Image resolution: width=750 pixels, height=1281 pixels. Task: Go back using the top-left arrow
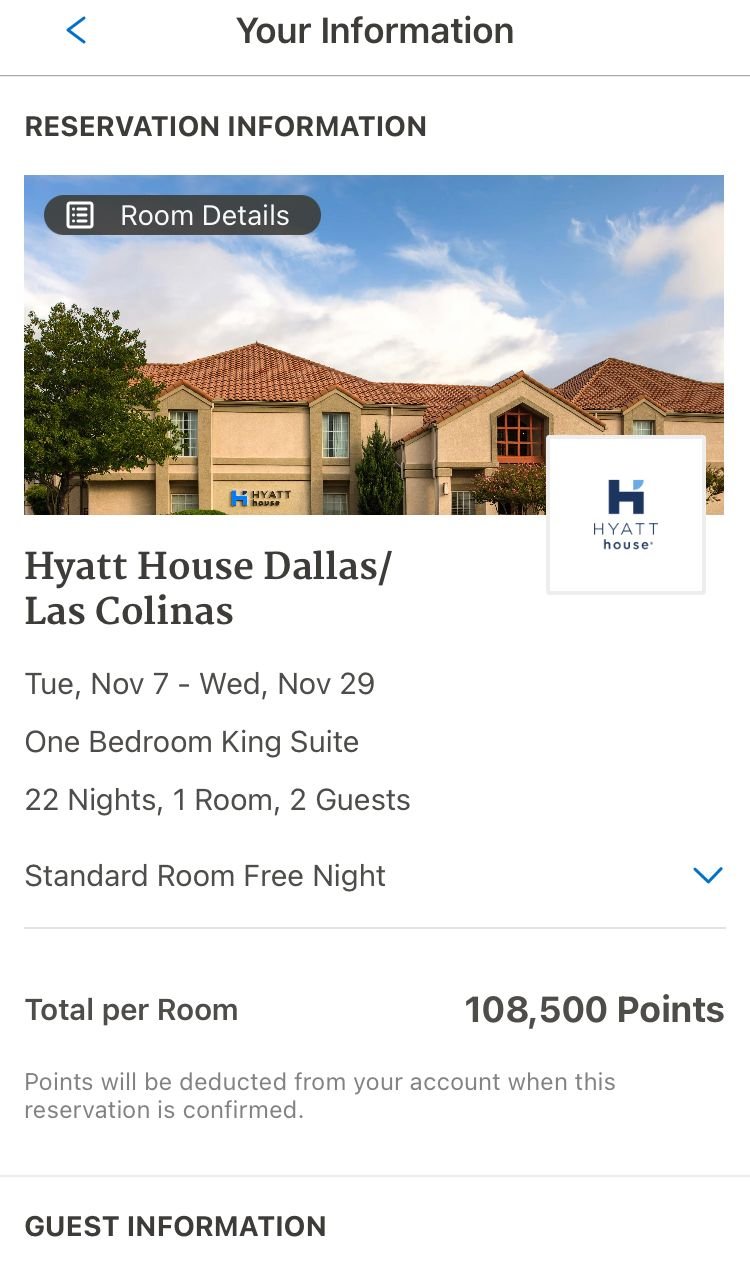pyautogui.click(x=76, y=31)
